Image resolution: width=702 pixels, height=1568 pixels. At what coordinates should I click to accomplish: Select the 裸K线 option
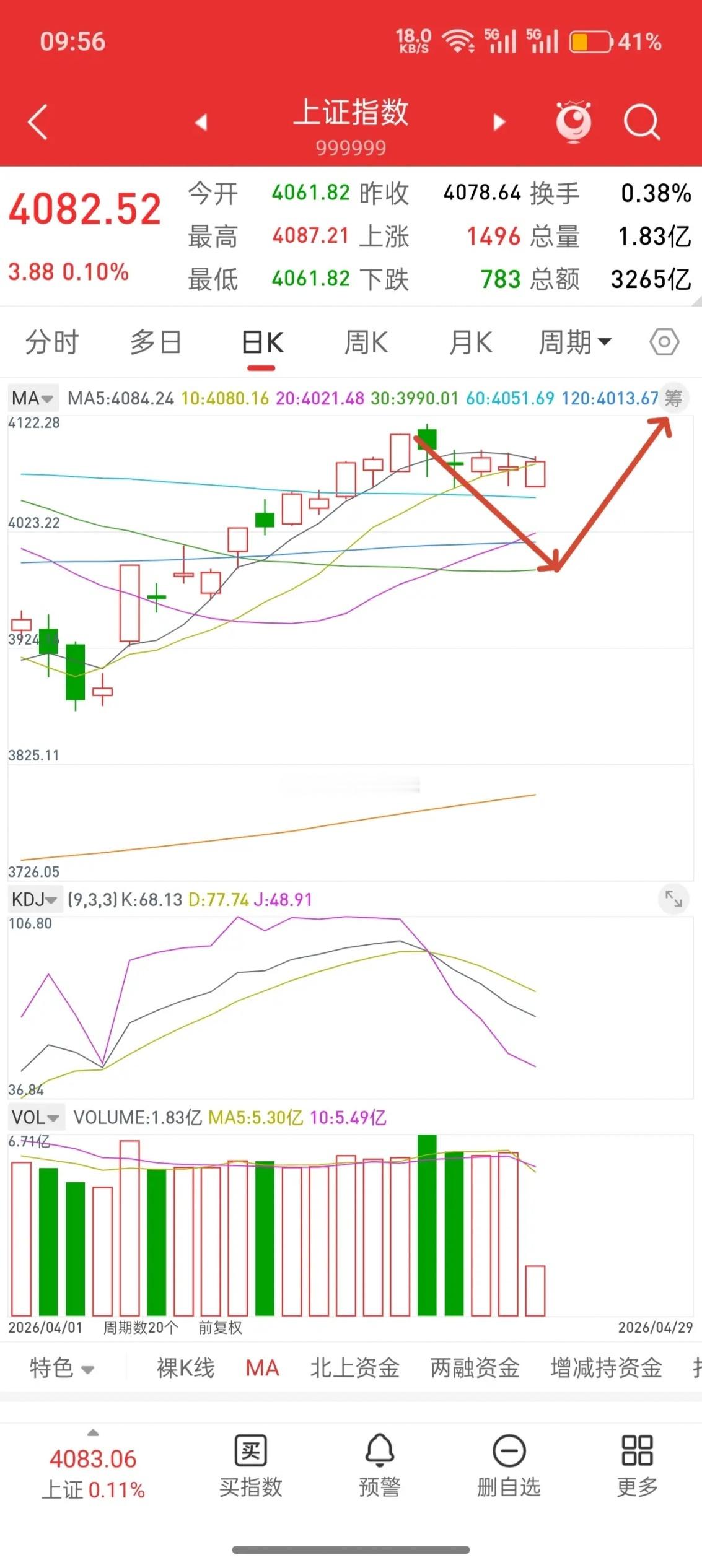click(x=185, y=1368)
